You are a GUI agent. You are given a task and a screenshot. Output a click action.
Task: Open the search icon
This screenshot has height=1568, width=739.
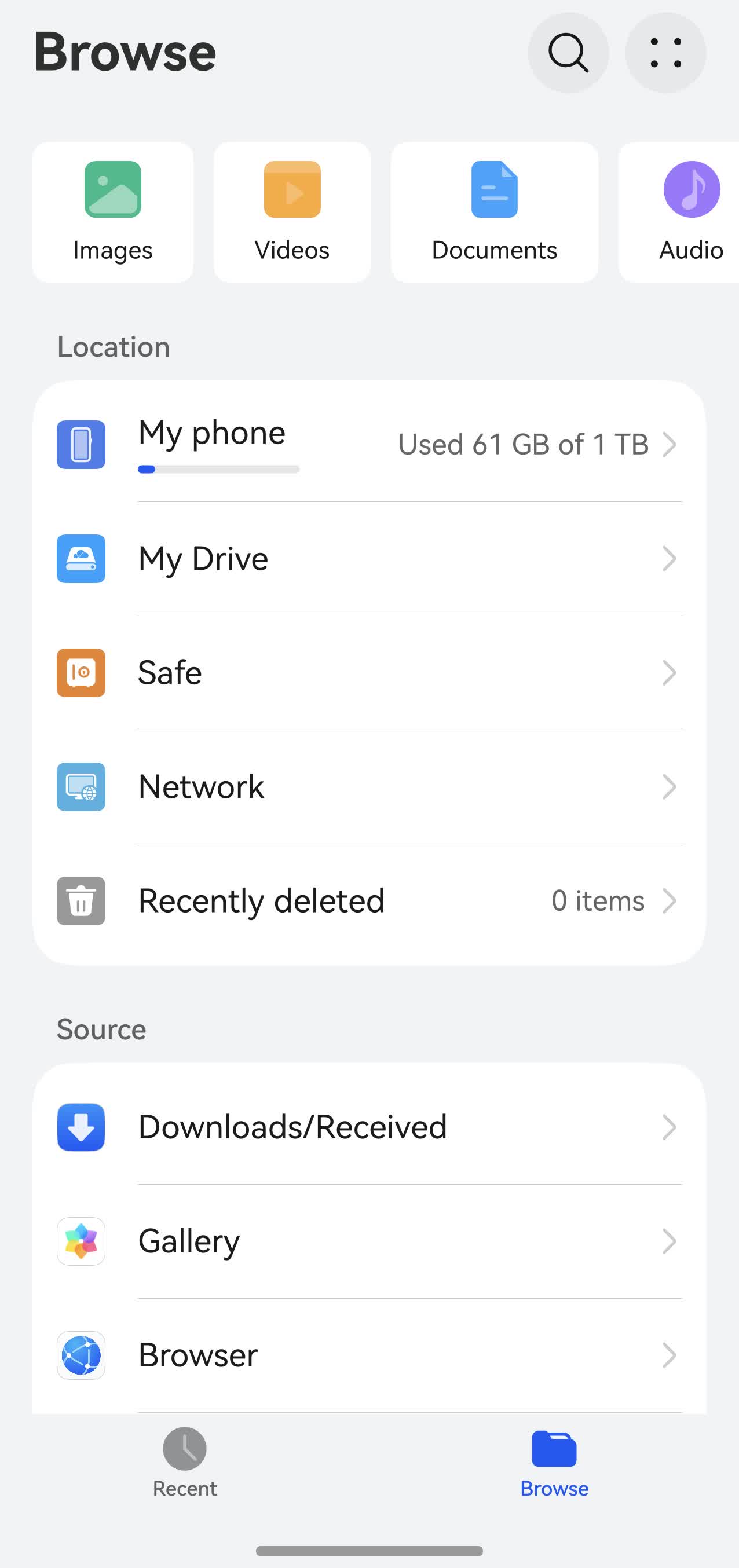(x=568, y=53)
